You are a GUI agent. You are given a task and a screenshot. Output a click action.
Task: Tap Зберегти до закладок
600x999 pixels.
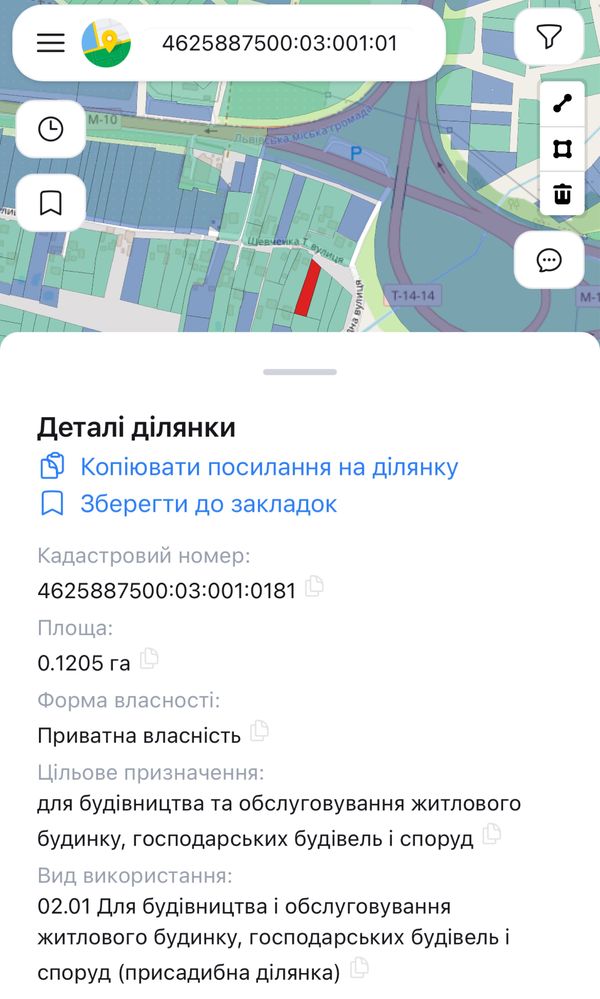(208, 504)
